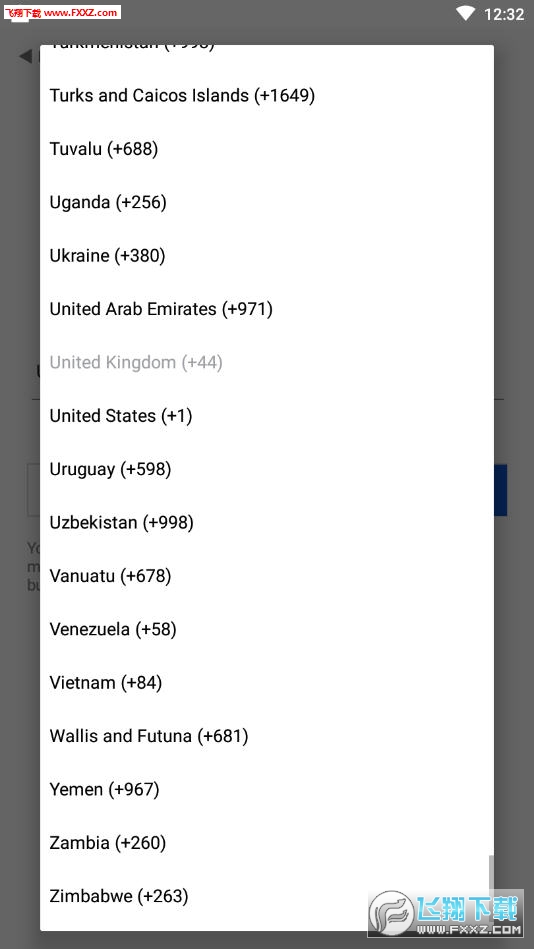Choose United Arab Emirates (+971)

tap(266, 309)
